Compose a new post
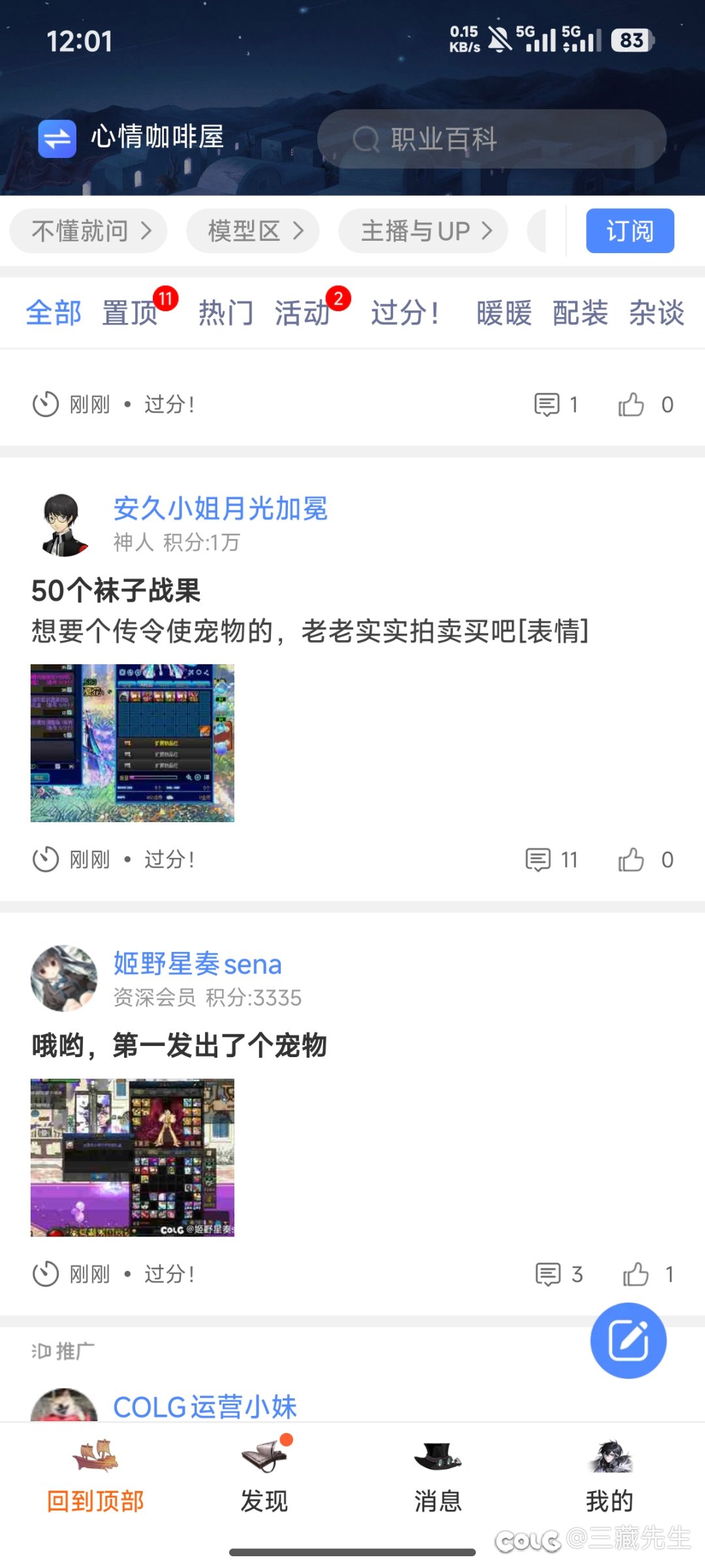The width and height of the screenshot is (705, 1568). [628, 1341]
